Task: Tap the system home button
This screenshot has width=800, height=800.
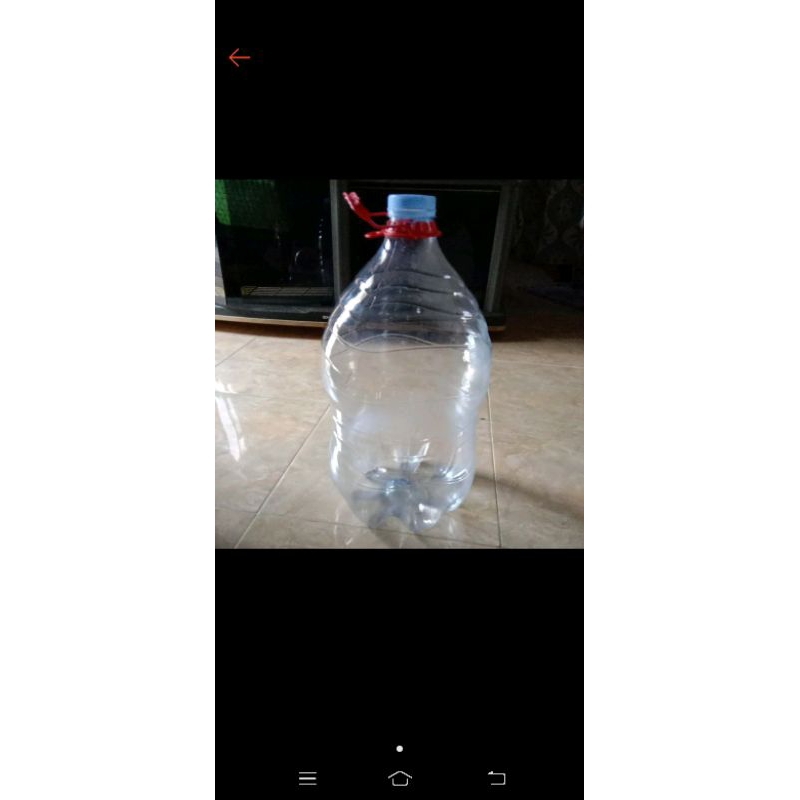Action: 400,778
